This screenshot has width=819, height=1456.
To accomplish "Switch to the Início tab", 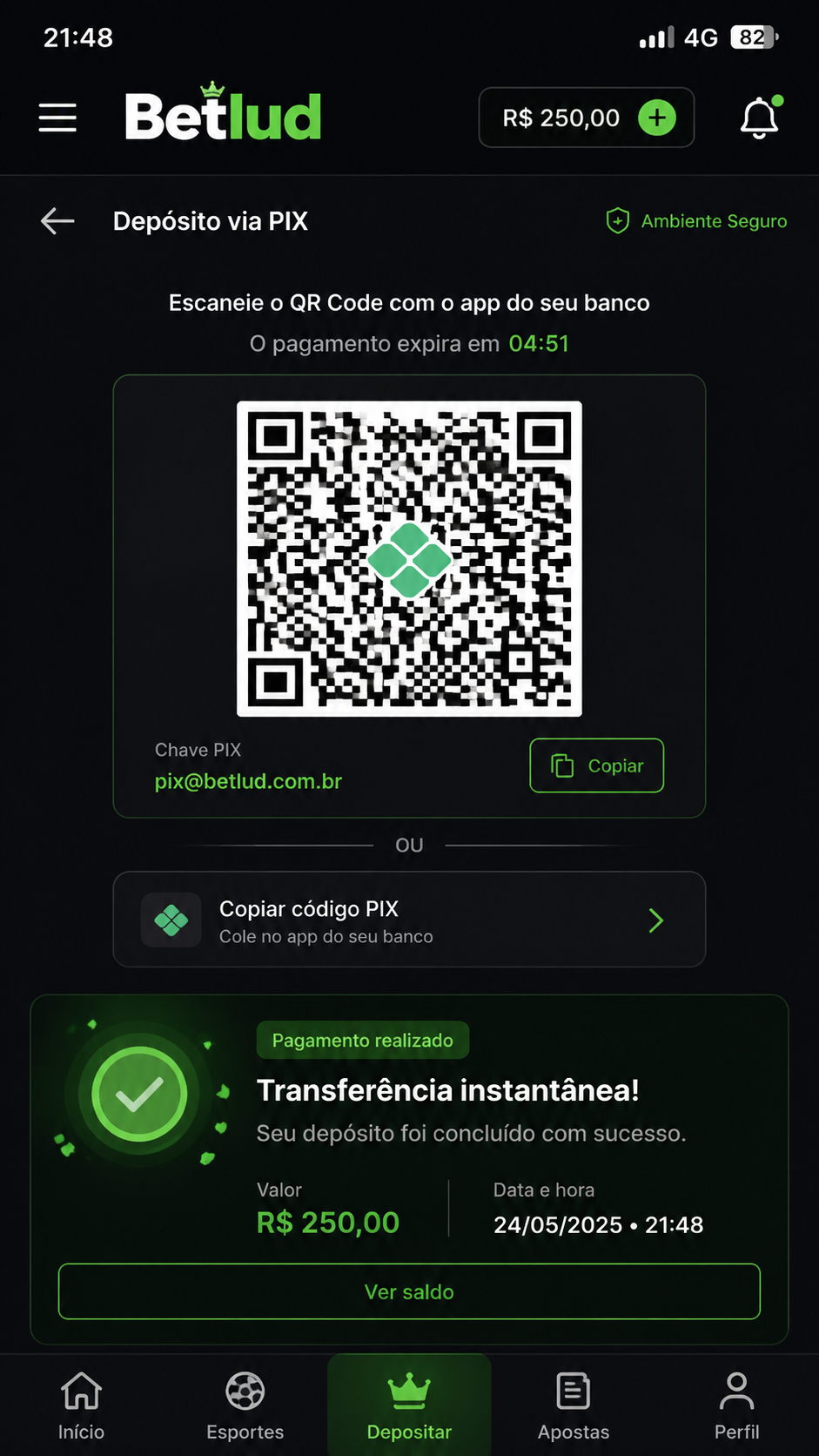I will (x=81, y=1405).
